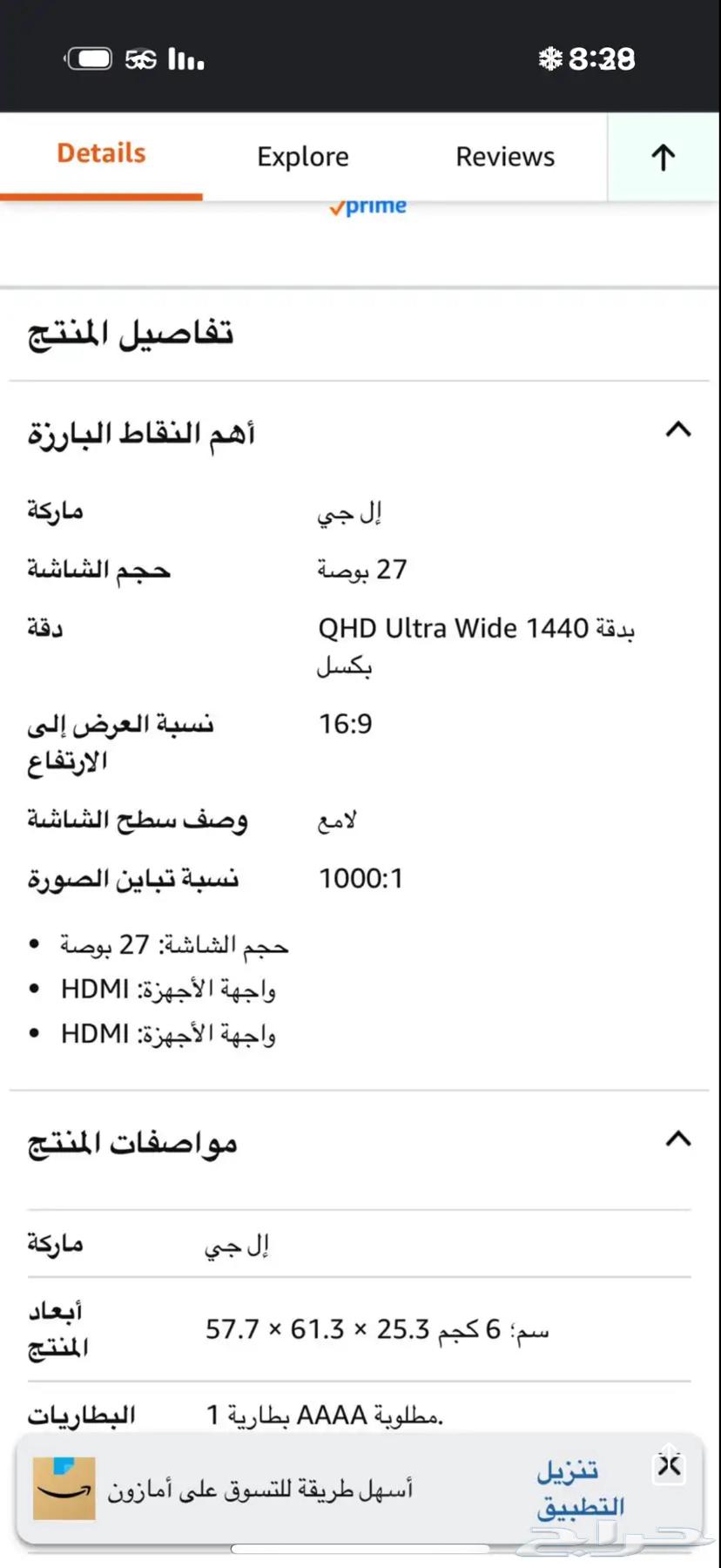This screenshot has height=1568, width=721.
Task: Switch to the Explore tab
Action: (303, 157)
